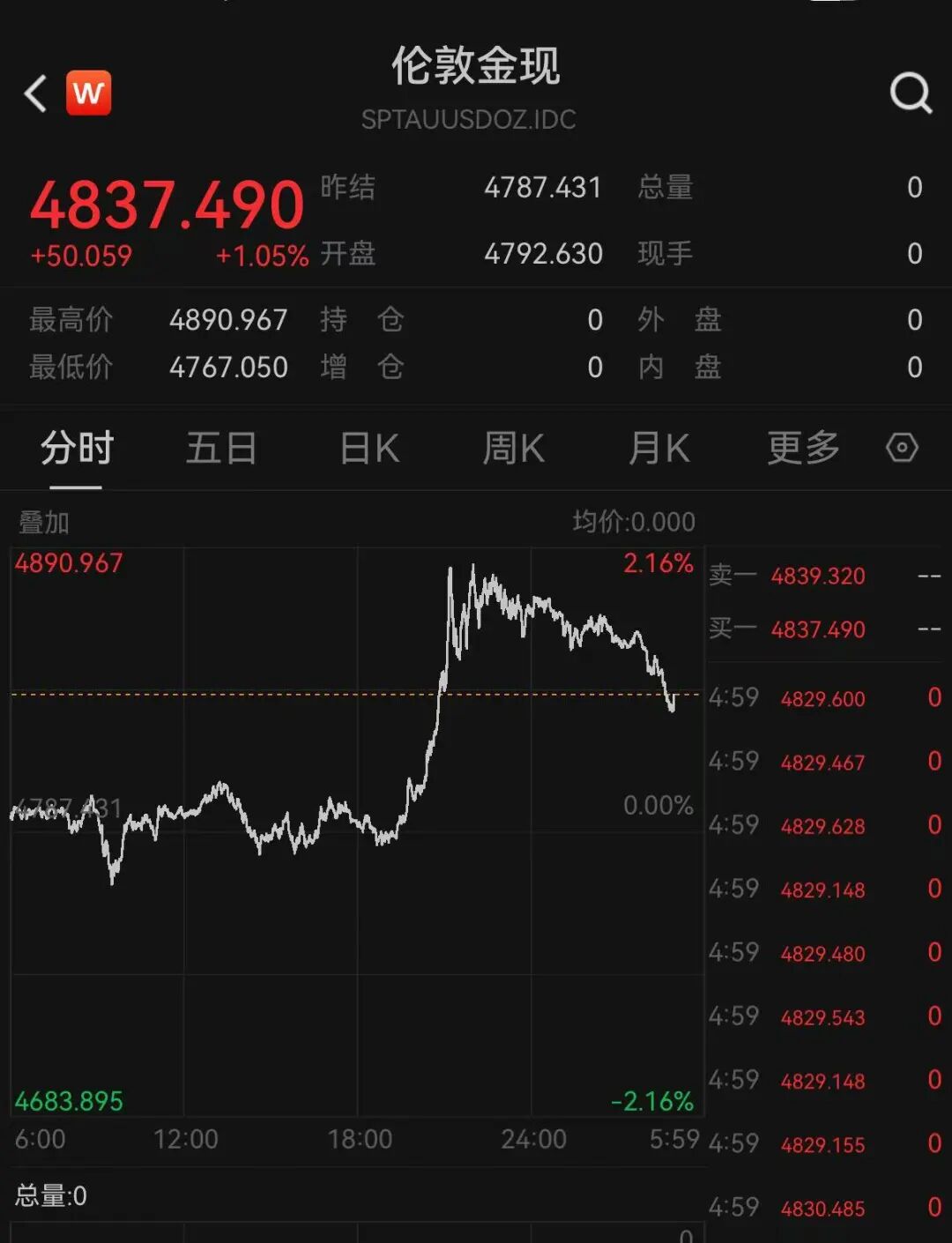Open the 日K daily candlestick tab
Viewport: 952px width, 1243px height.
368,449
